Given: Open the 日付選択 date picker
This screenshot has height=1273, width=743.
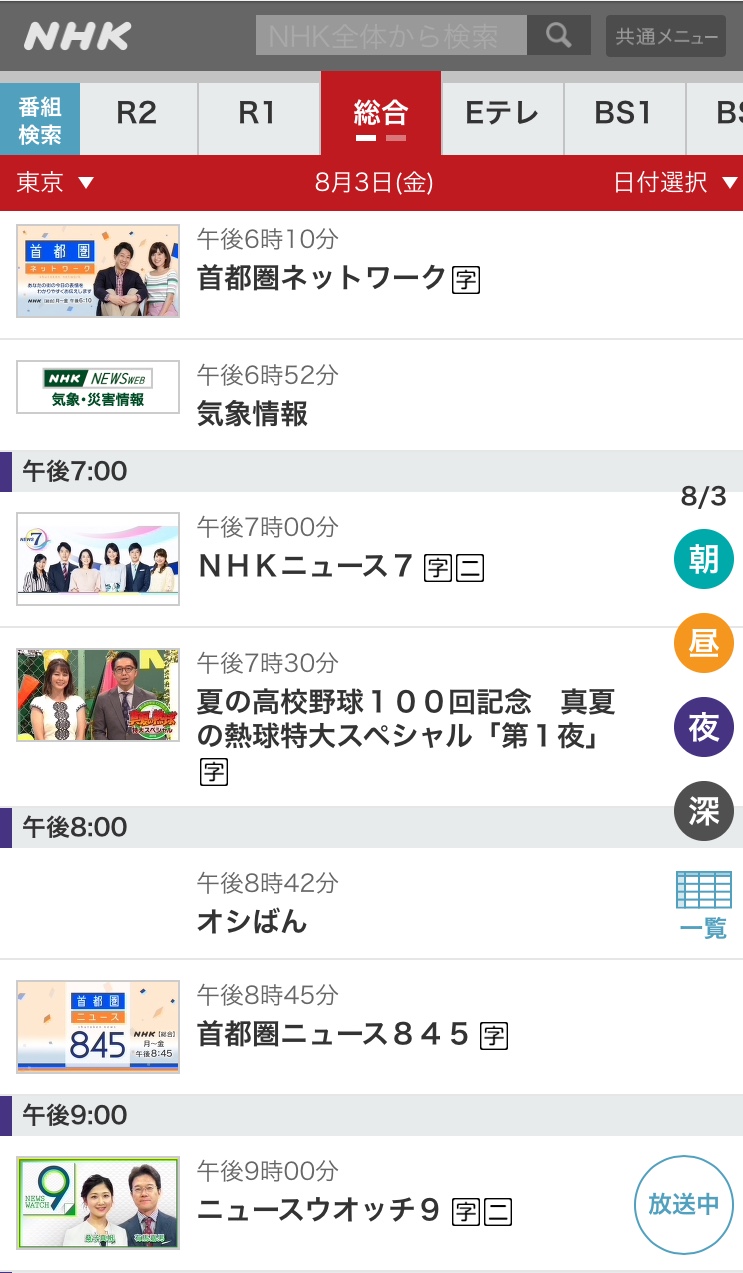Looking at the screenshot, I should [x=675, y=183].
